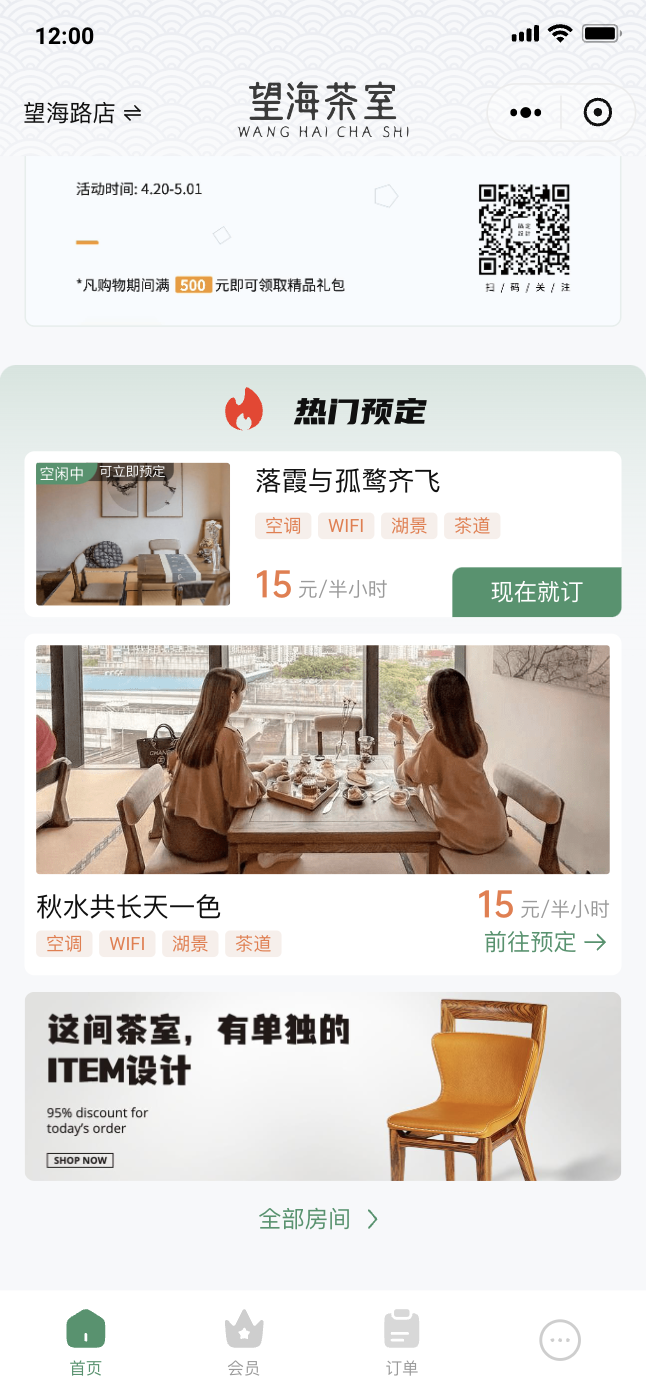The image size is (646, 1398).
Task: Tap 现在就订 for 落霞与孤鹜齐飞
Action: coord(536,592)
